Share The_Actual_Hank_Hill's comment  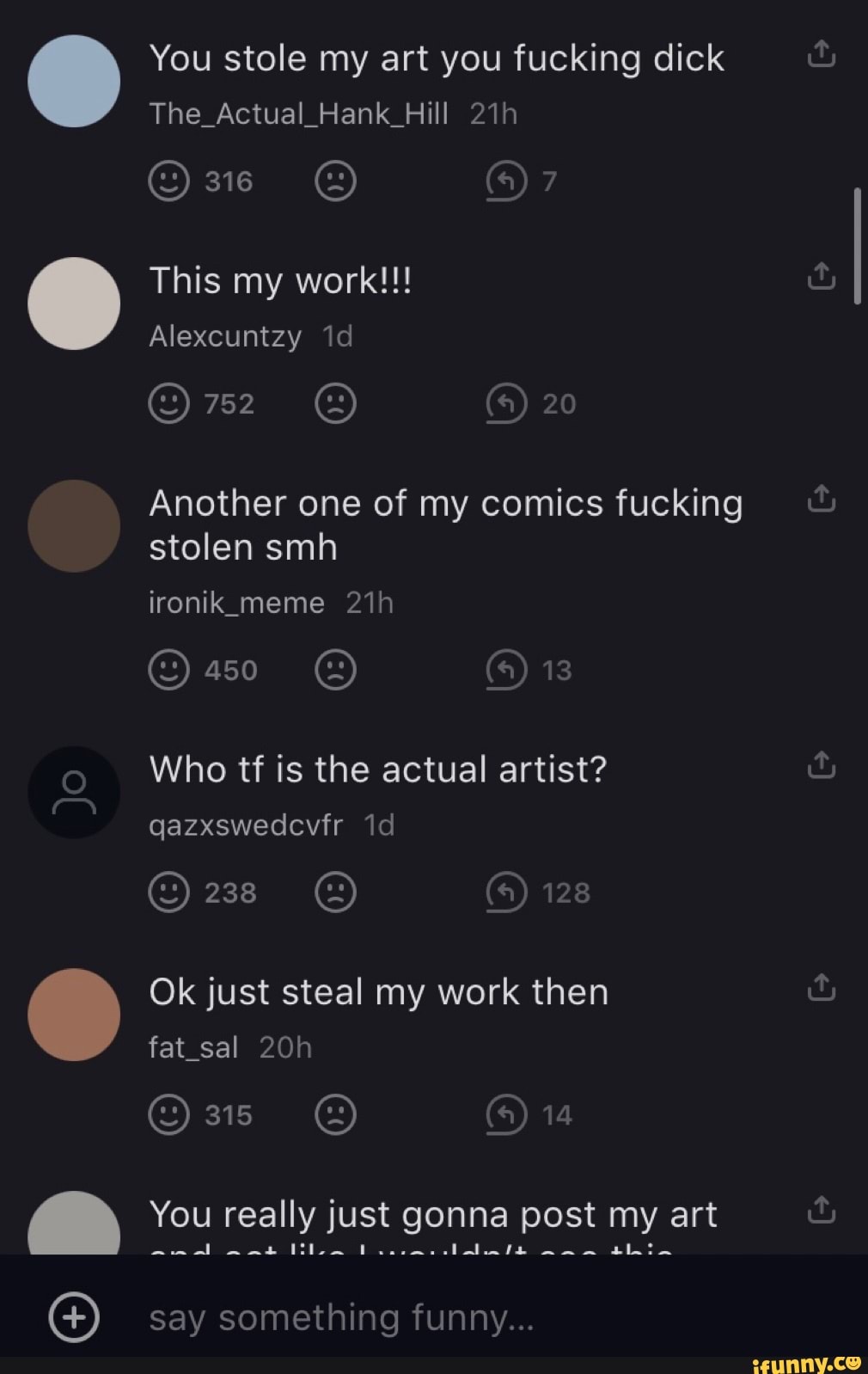point(822,54)
